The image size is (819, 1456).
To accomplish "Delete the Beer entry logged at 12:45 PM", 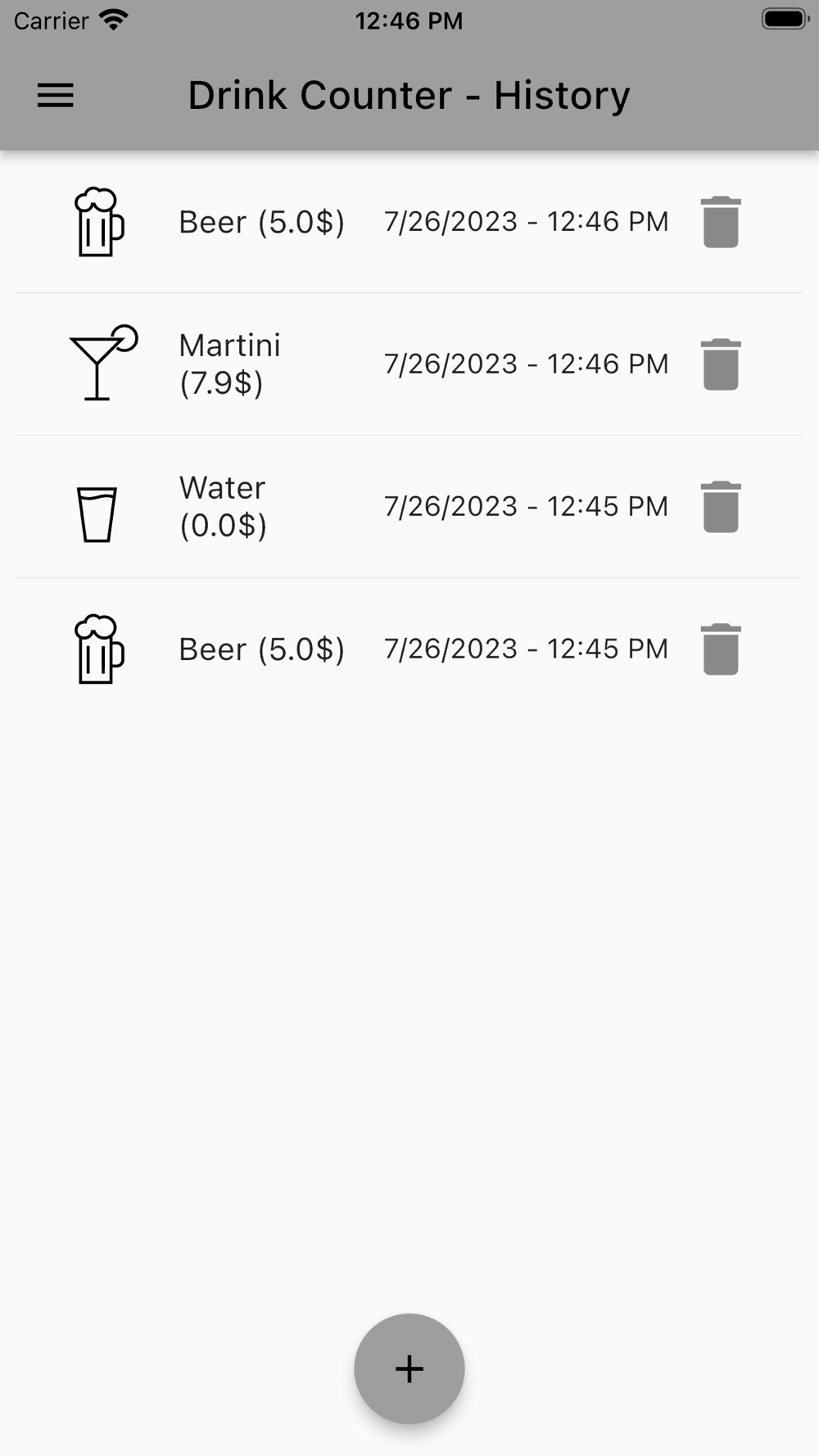I will 721,649.
